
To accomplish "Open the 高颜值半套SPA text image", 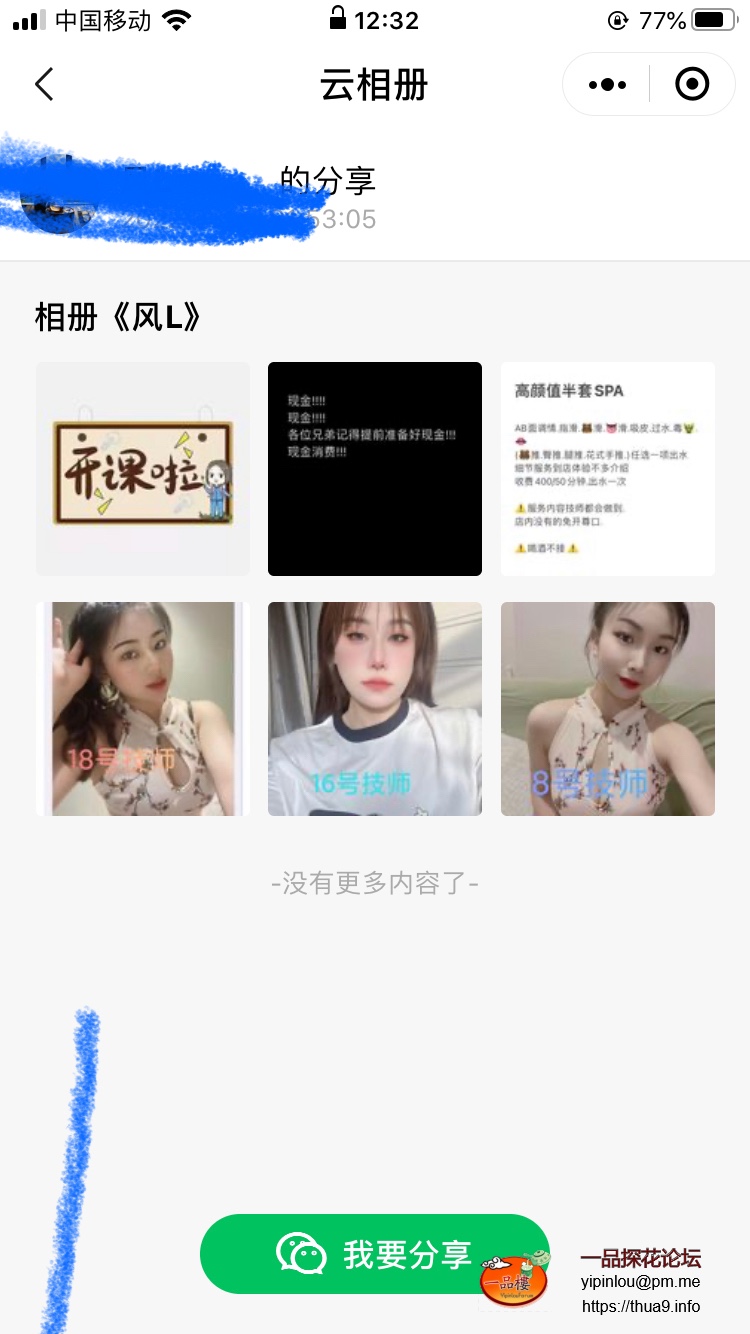I will (x=607, y=469).
